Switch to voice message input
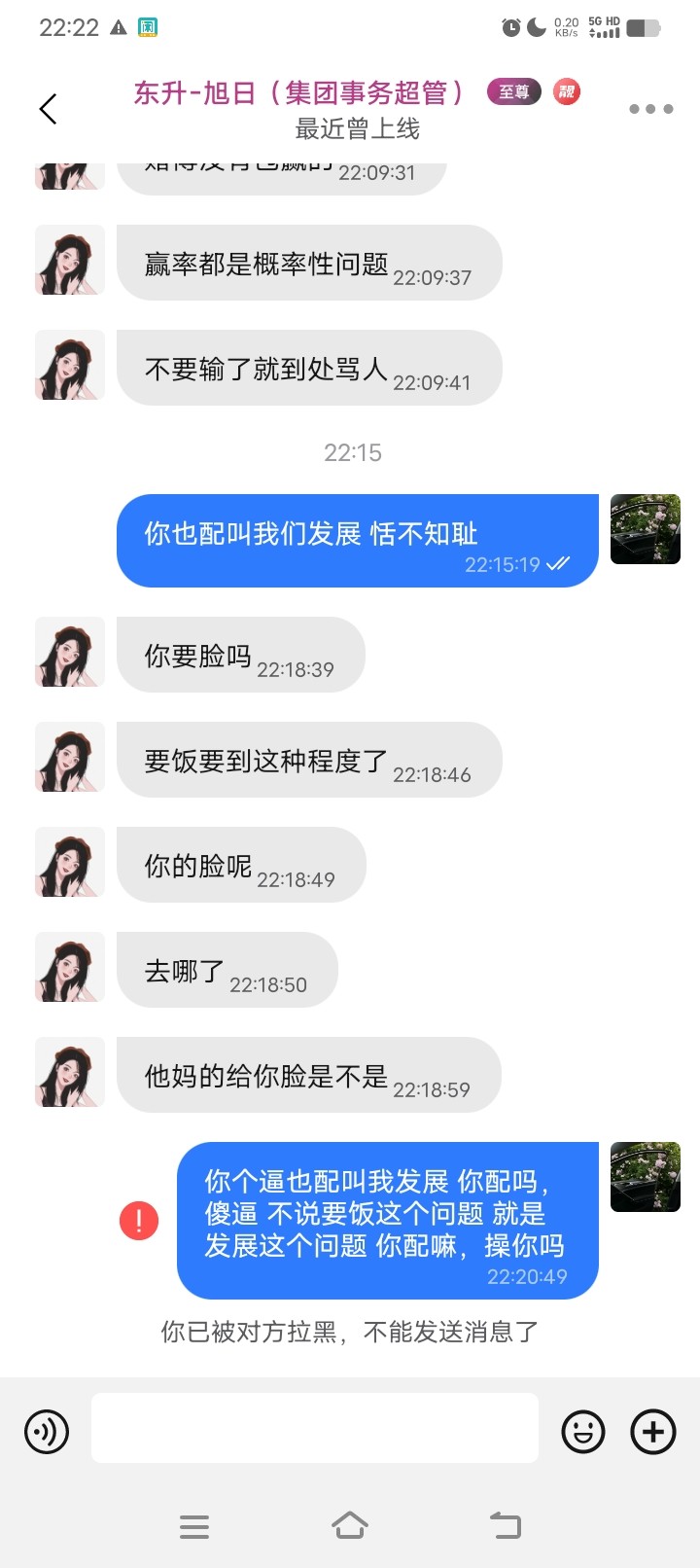700x1568 pixels. (x=47, y=1432)
